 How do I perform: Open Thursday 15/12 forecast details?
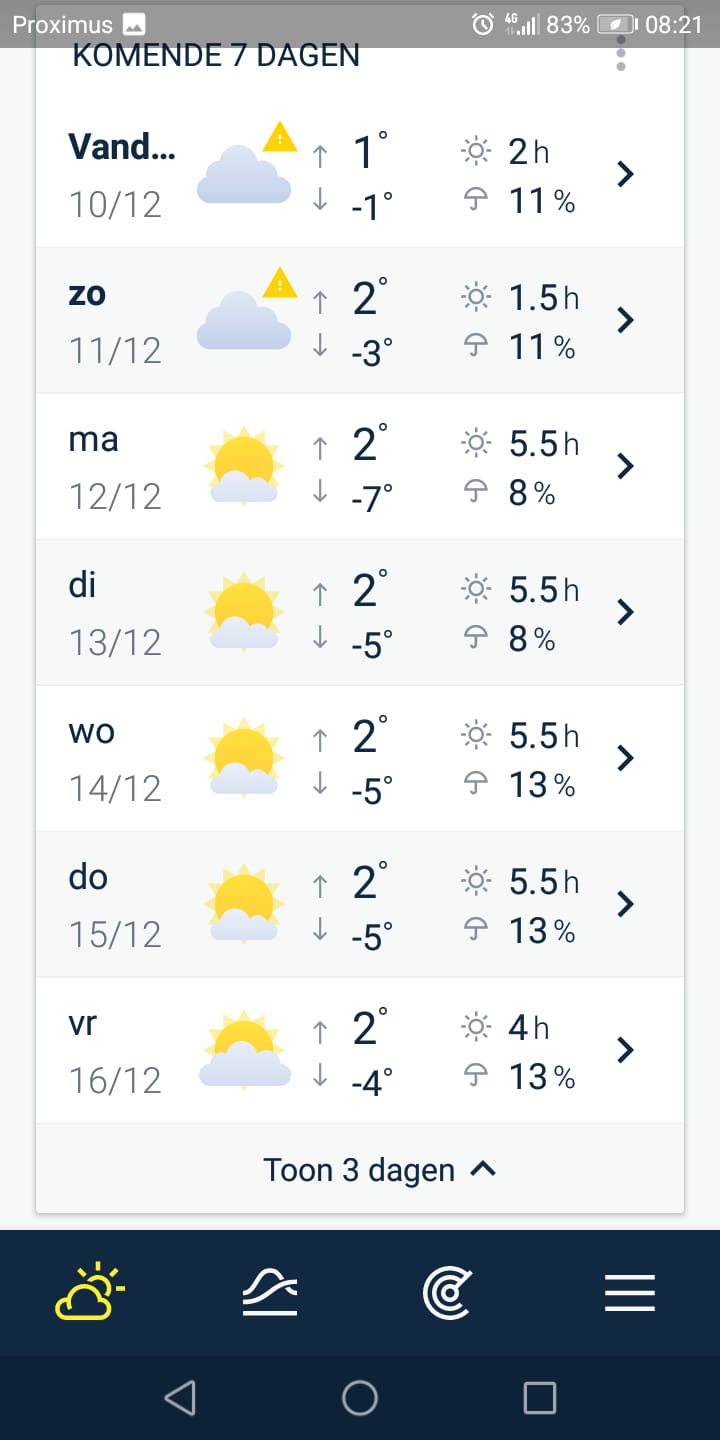(x=360, y=905)
